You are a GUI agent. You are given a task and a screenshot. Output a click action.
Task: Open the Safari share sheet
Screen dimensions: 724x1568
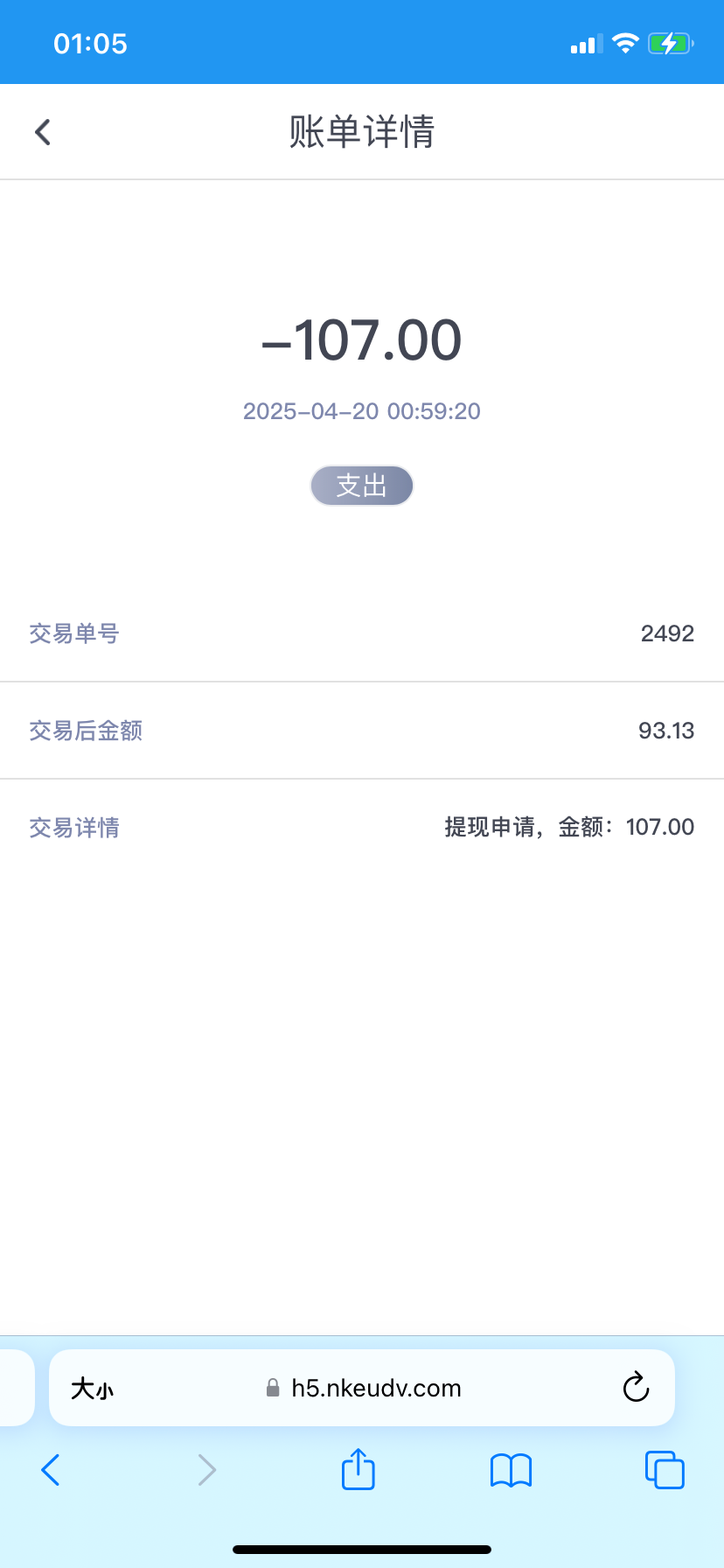[x=358, y=1470]
